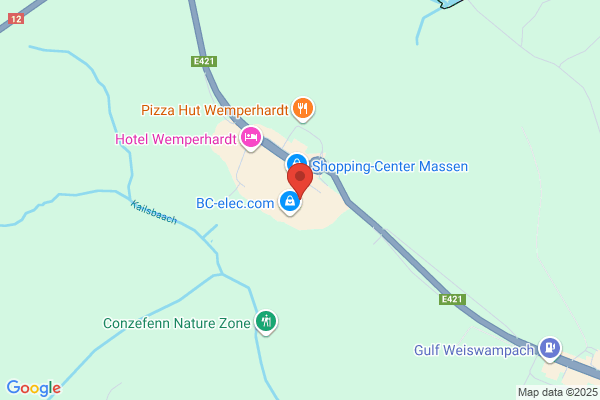Viewport: 600px width, 400px height.
Task: Tap the Shopping-Center Massen marker
Action: 296,160
